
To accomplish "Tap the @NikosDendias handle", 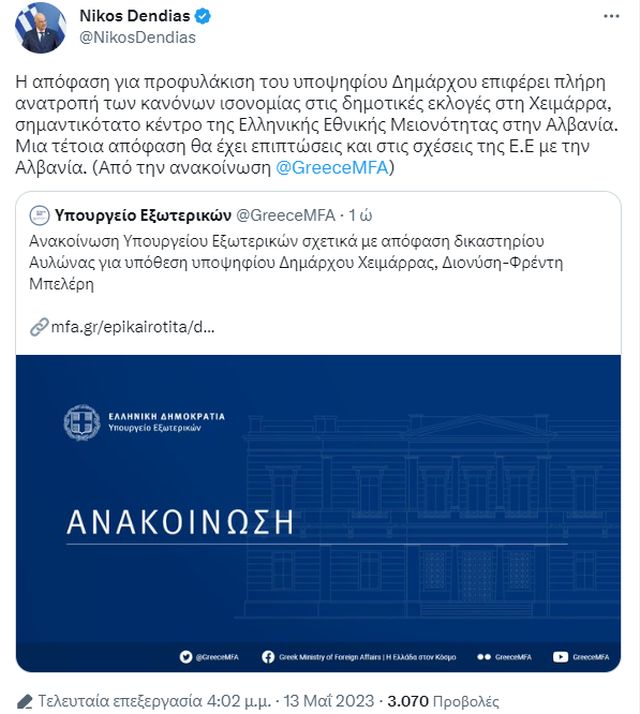I will 137,38.
